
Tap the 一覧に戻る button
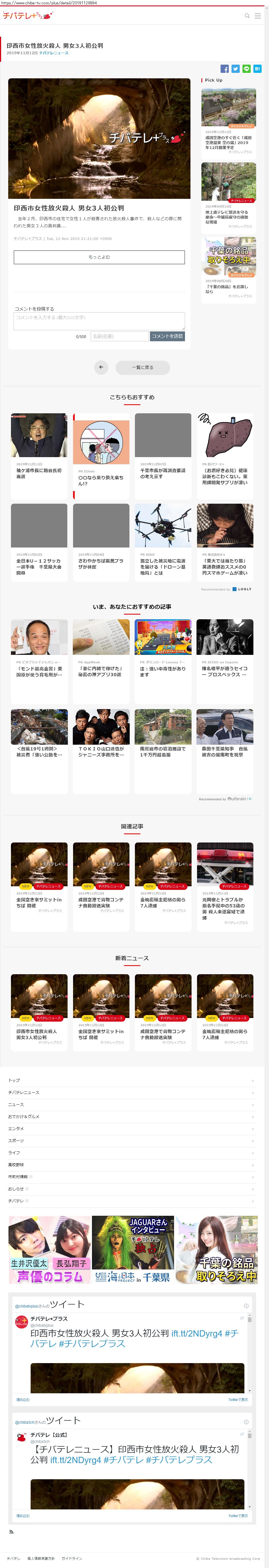(x=142, y=367)
